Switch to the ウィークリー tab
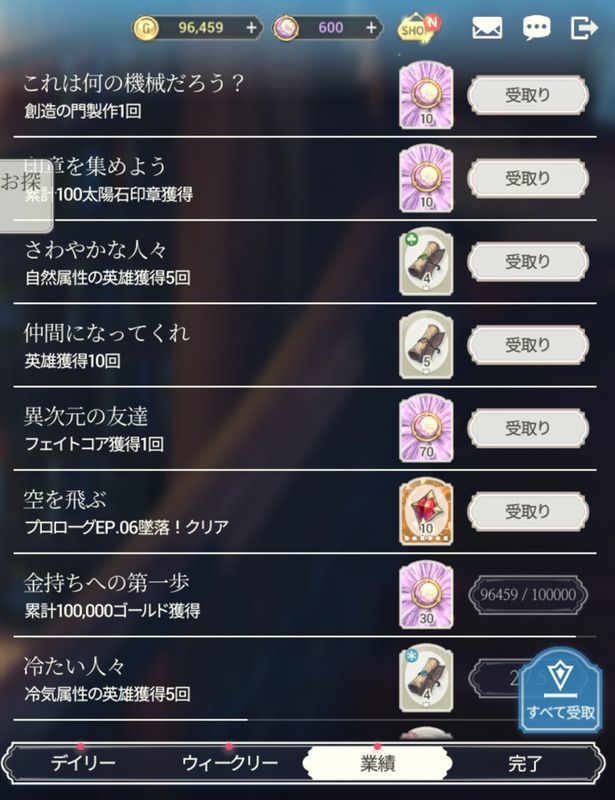The height and width of the screenshot is (800, 615). coord(230,765)
